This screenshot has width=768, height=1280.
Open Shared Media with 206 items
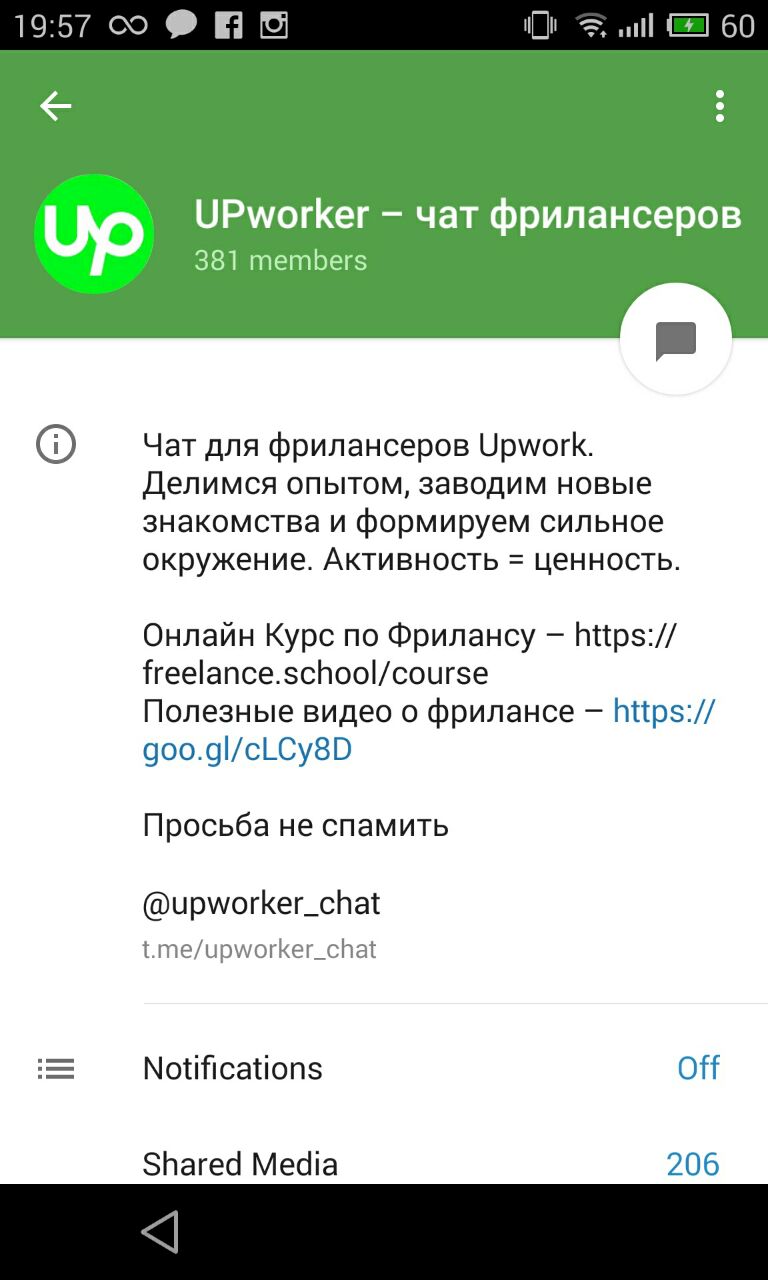click(384, 1163)
